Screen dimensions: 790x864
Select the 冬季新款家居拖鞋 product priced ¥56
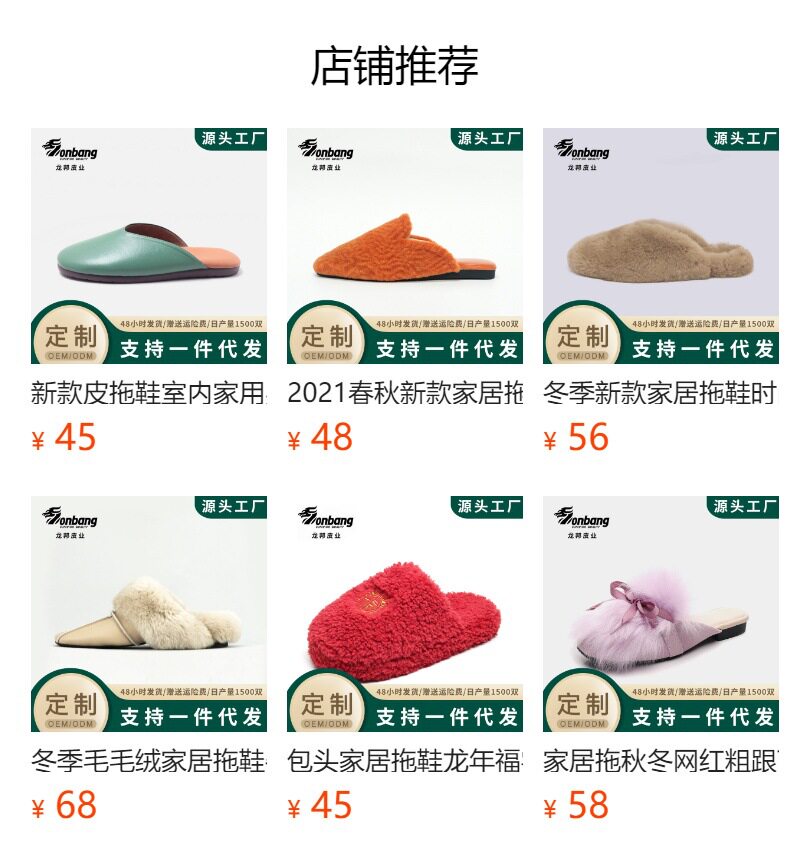pos(661,246)
